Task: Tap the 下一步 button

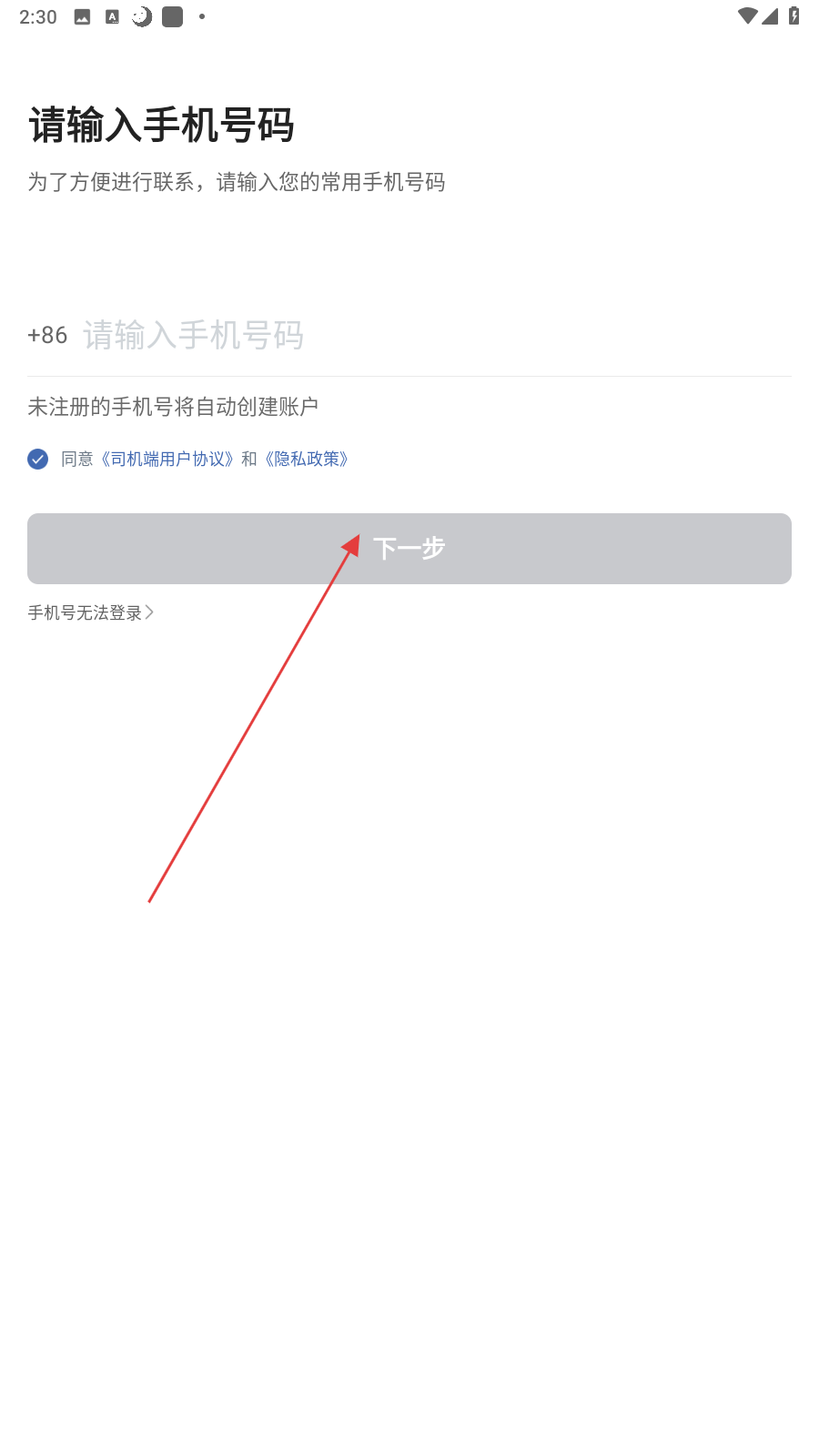Action: [409, 549]
